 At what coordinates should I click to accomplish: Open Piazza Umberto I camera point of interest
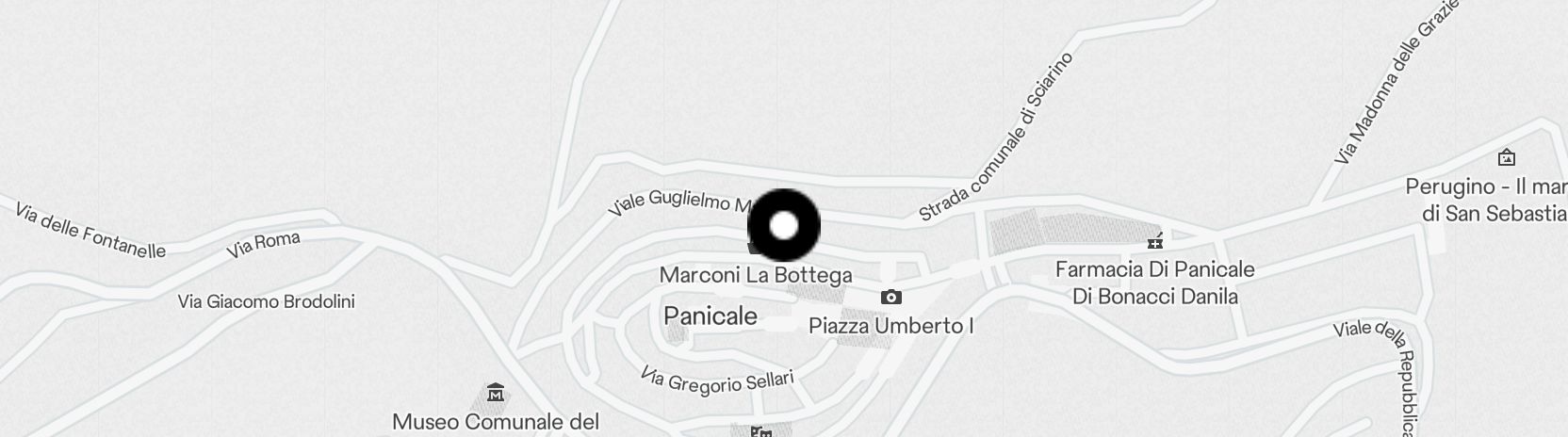pyautogui.click(x=890, y=298)
